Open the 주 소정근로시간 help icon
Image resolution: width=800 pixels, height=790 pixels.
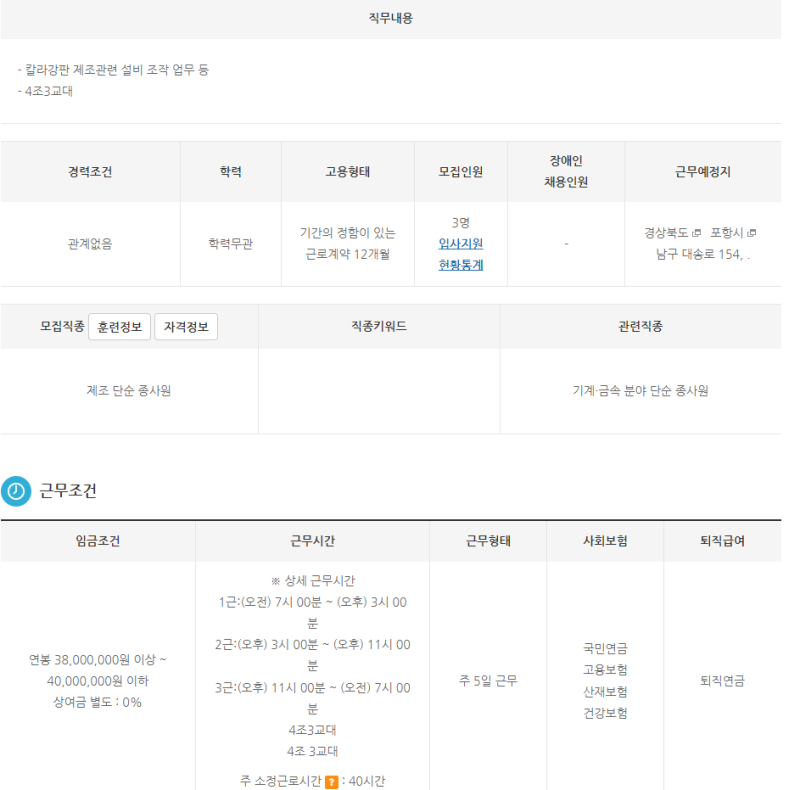[331, 782]
